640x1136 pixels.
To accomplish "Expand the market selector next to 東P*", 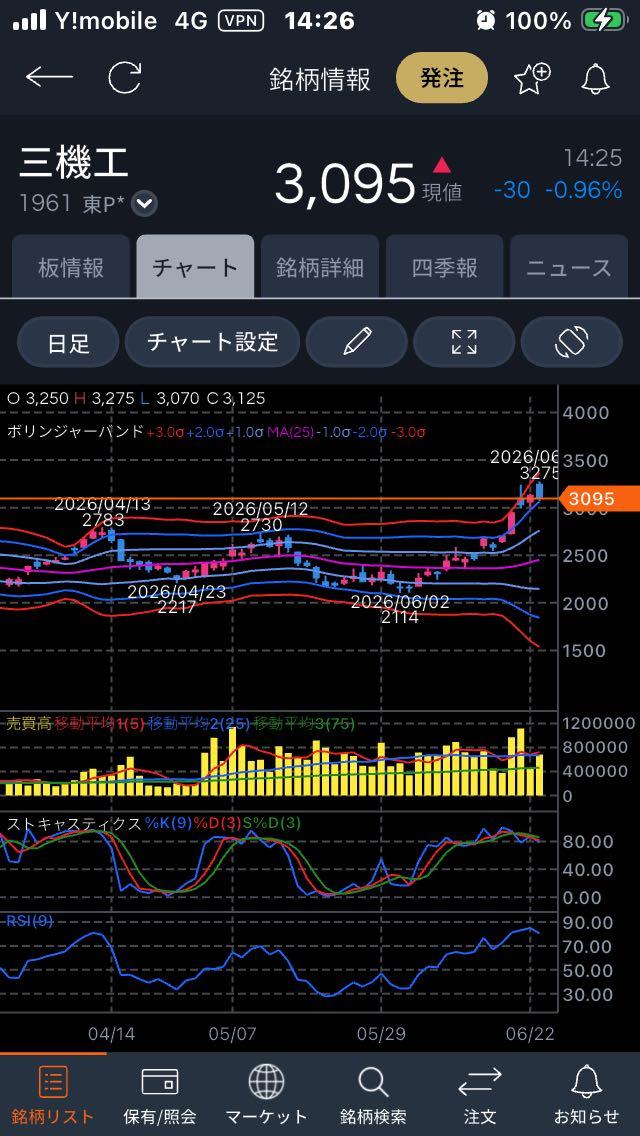I will click(146, 204).
